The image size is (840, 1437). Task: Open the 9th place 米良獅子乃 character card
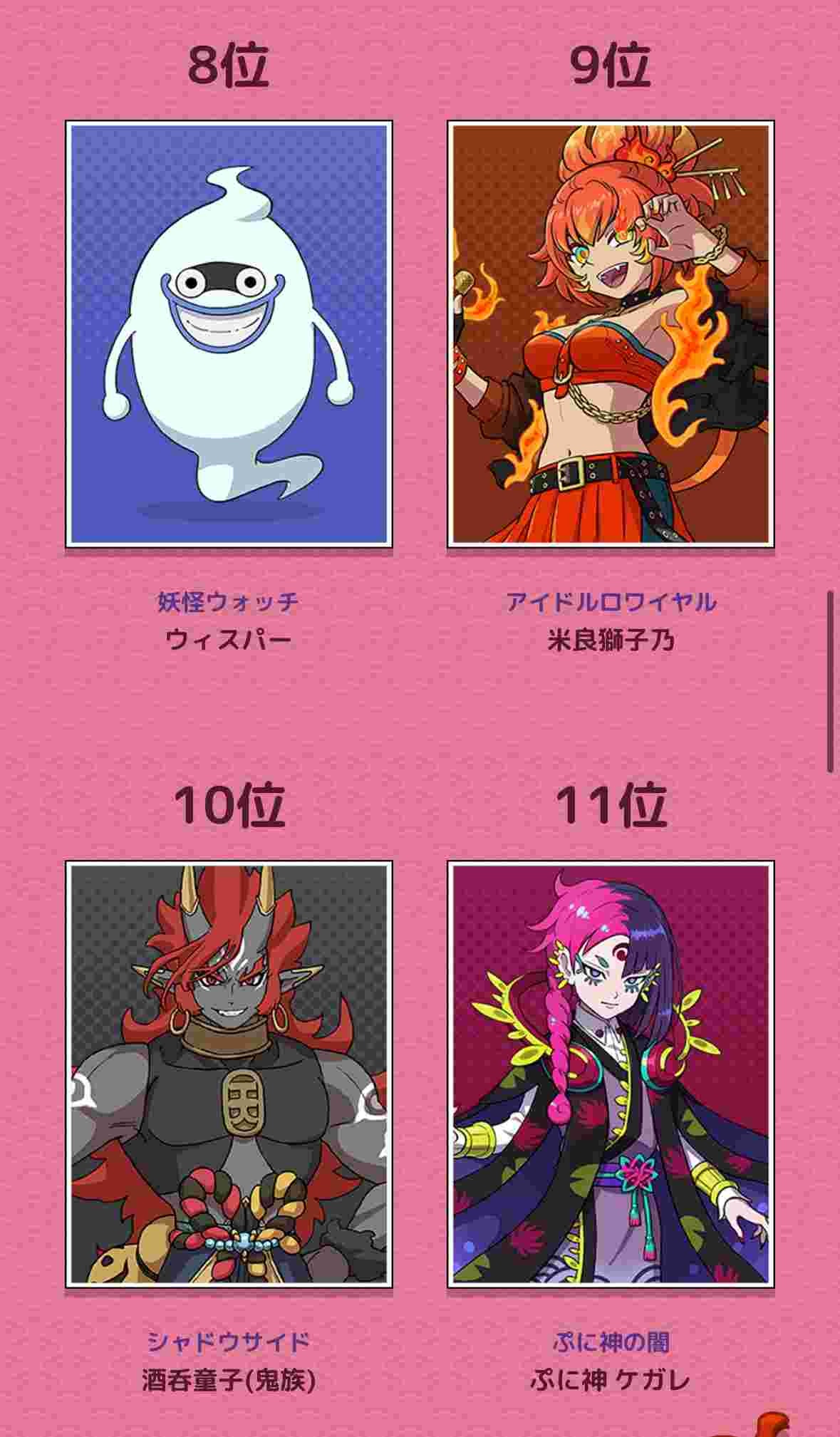(x=611, y=334)
